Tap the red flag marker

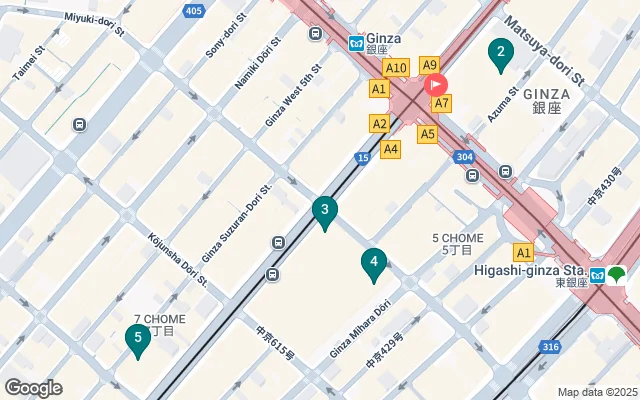point(437,85)
